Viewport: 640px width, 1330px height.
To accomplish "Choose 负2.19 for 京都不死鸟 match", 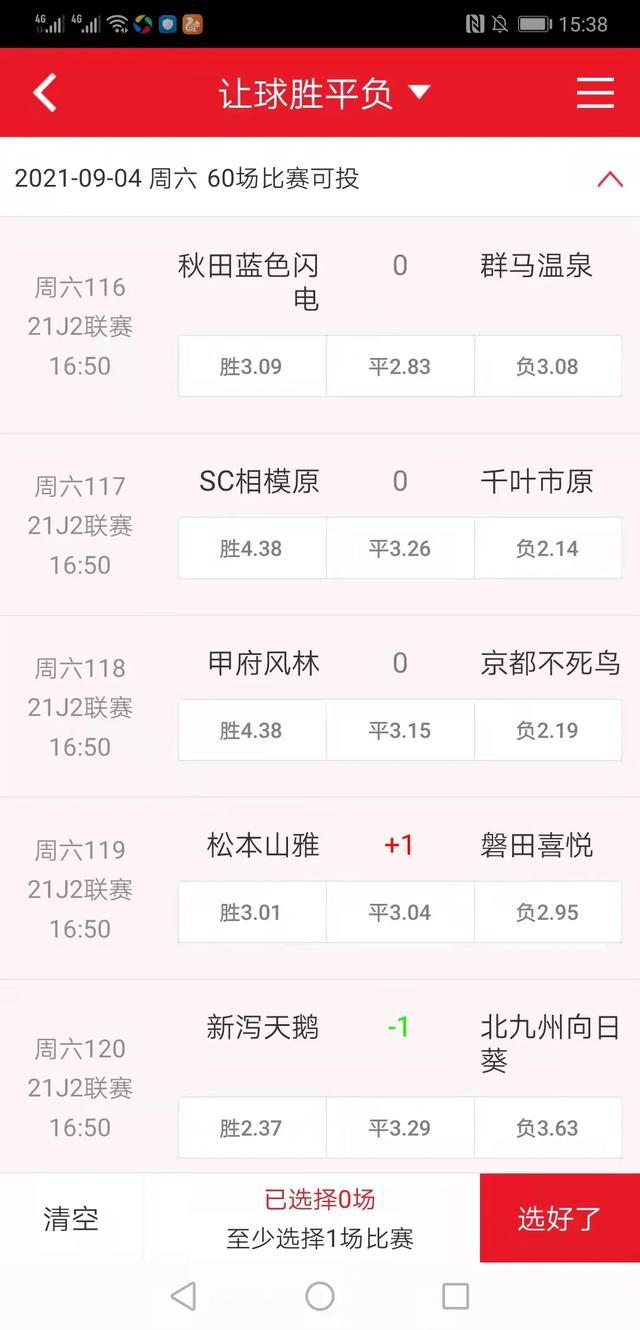I will (548, 730).
